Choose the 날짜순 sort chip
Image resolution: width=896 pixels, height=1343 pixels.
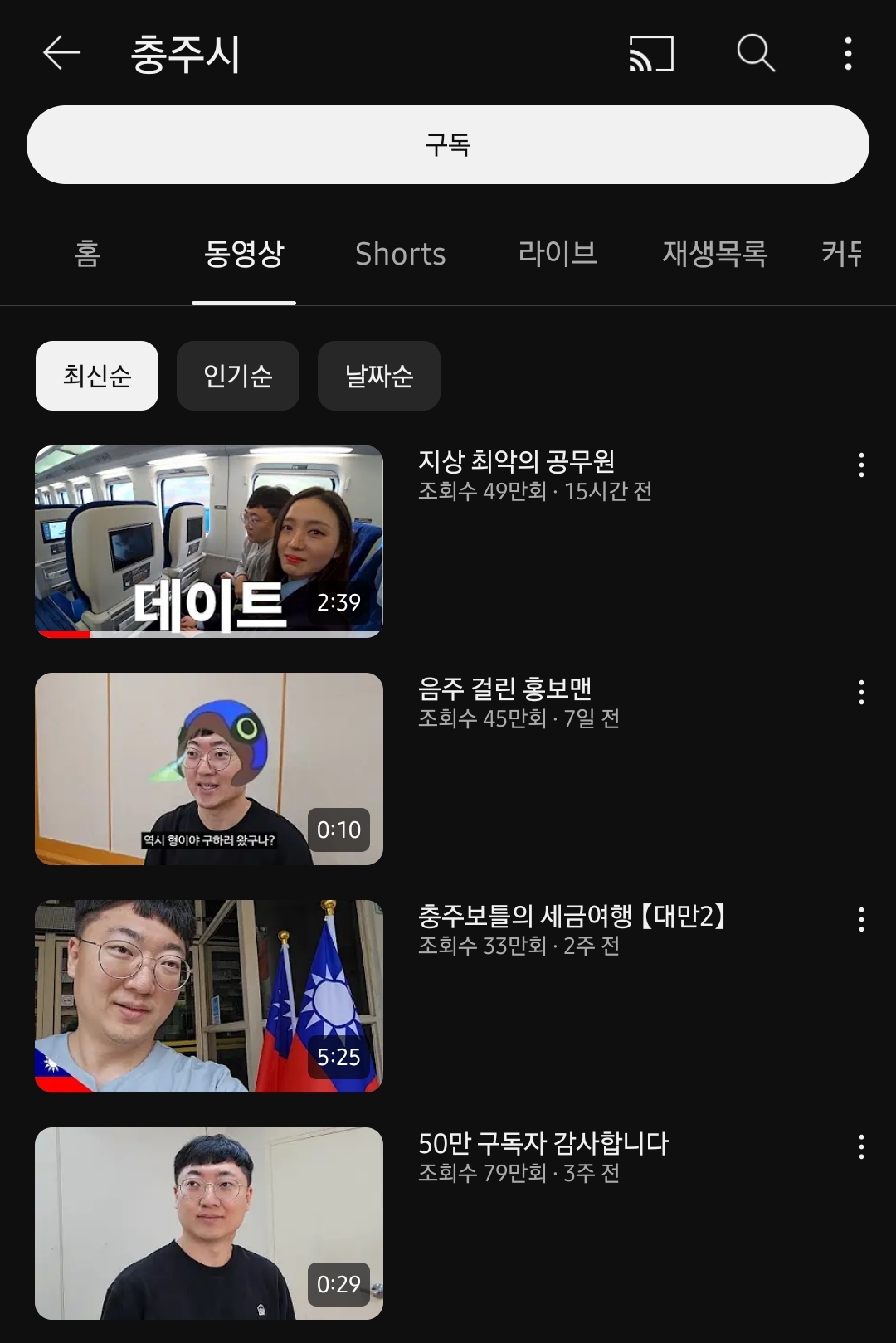pos(379,376)
